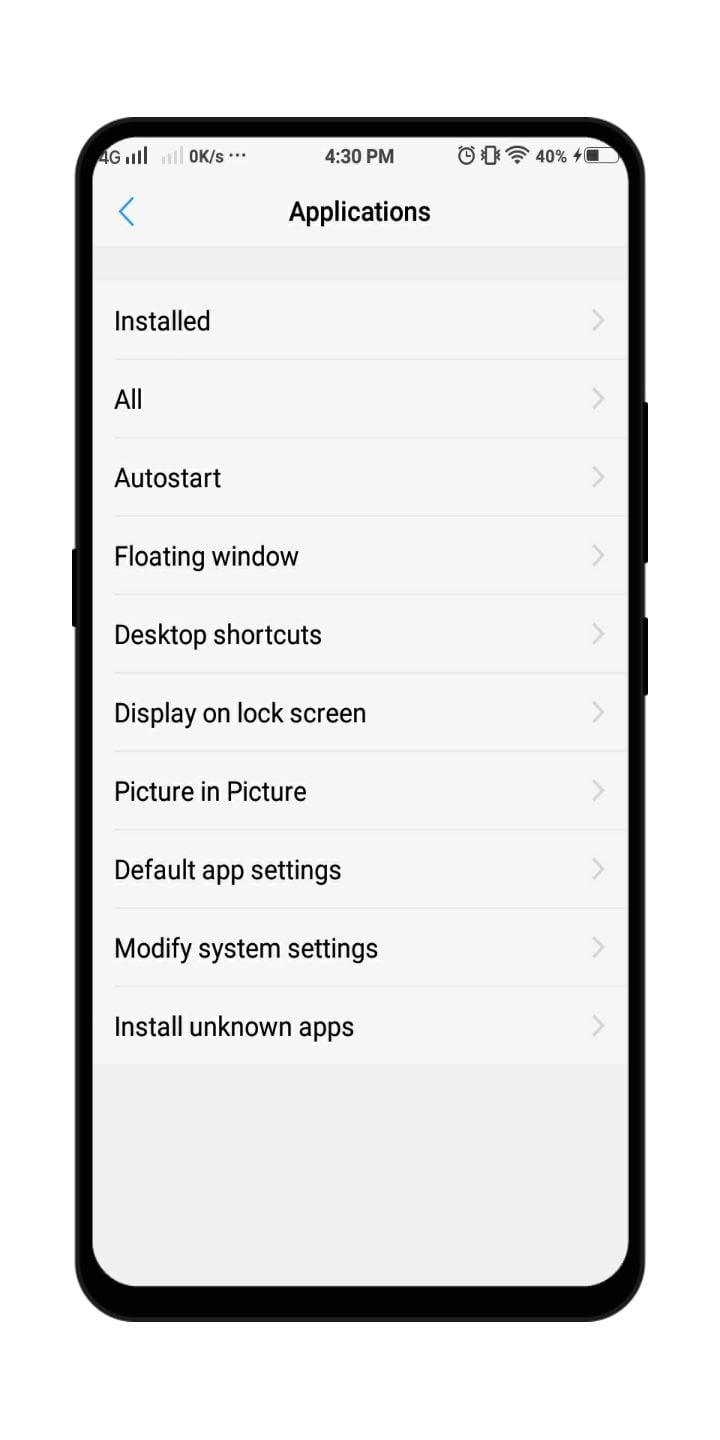Open Display on lock screen
Viewport: 720px width, 1440px height.
(360, 712)
